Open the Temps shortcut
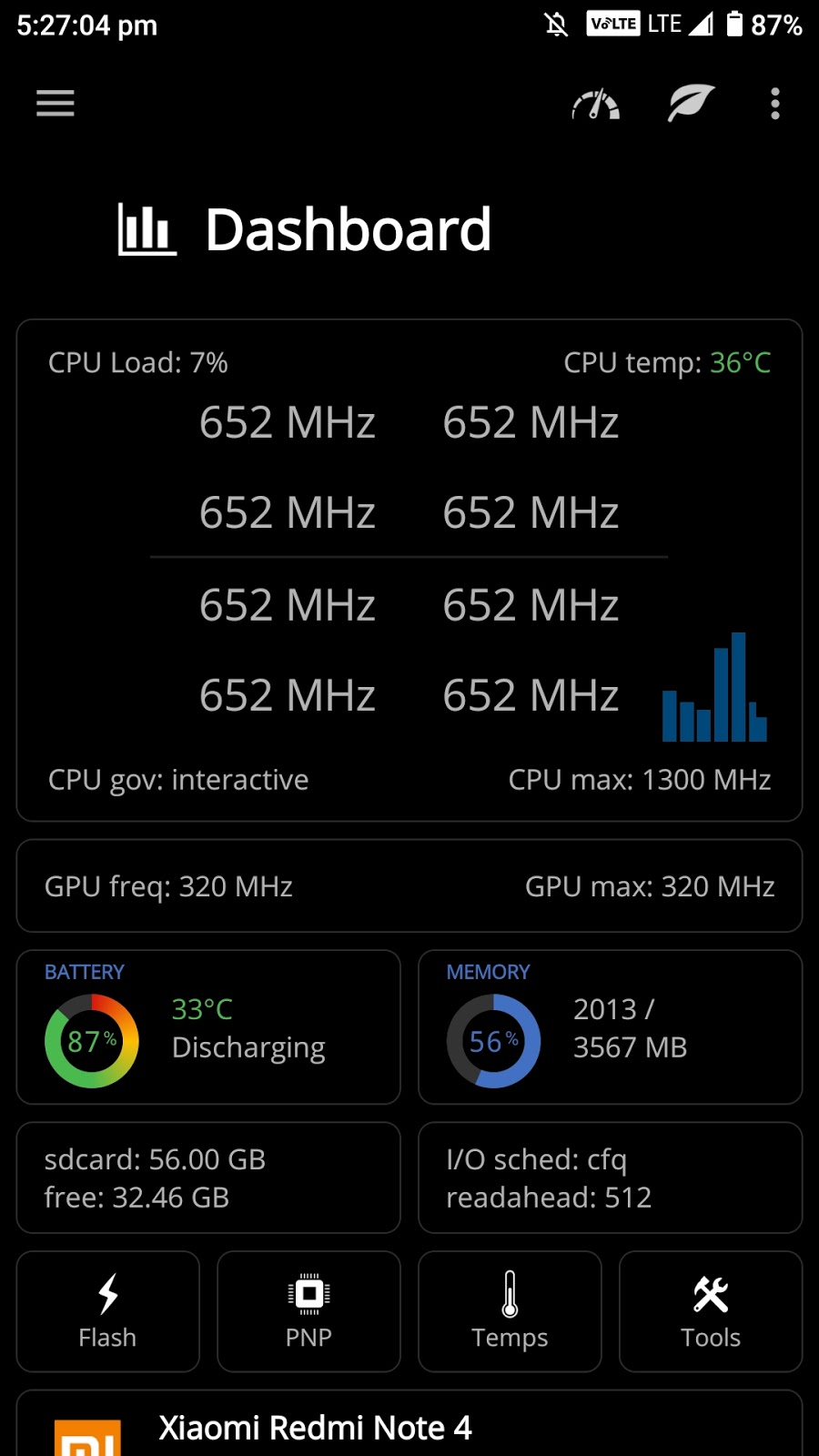Viewport: 819px width, 1456px height. click(510, 1311)
